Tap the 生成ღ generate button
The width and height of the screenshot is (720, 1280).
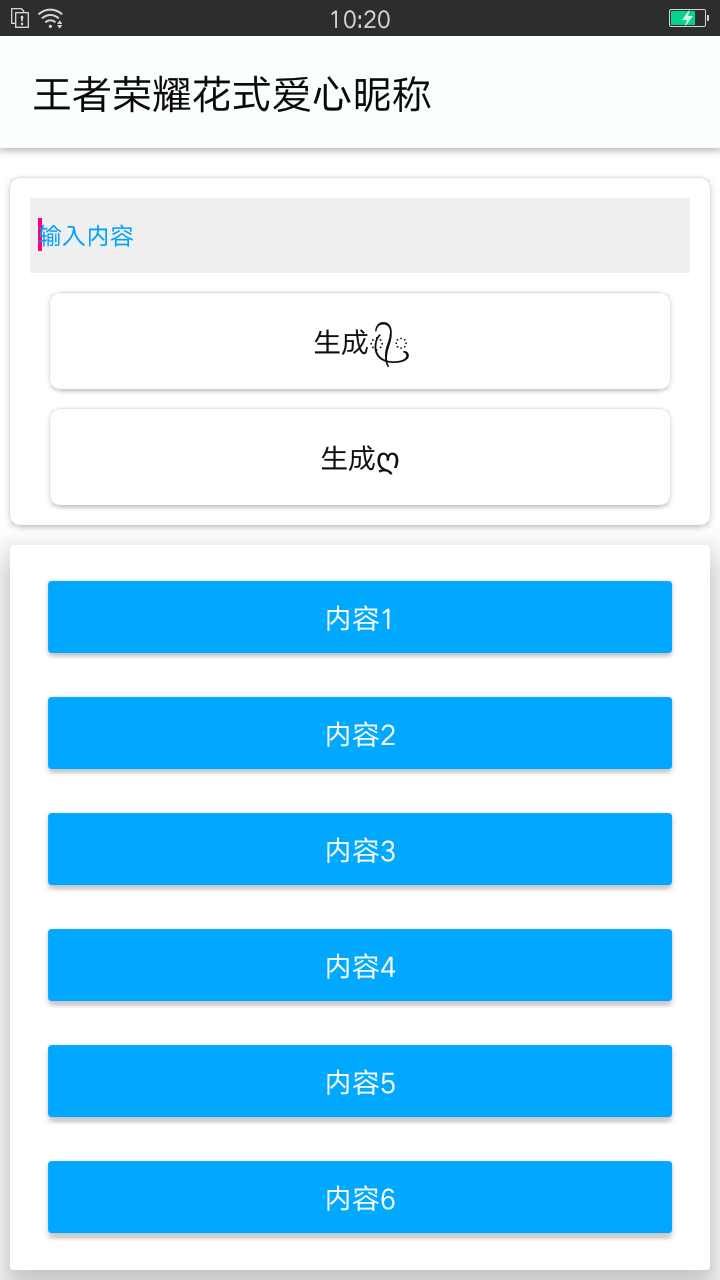(x=360, y=457)
